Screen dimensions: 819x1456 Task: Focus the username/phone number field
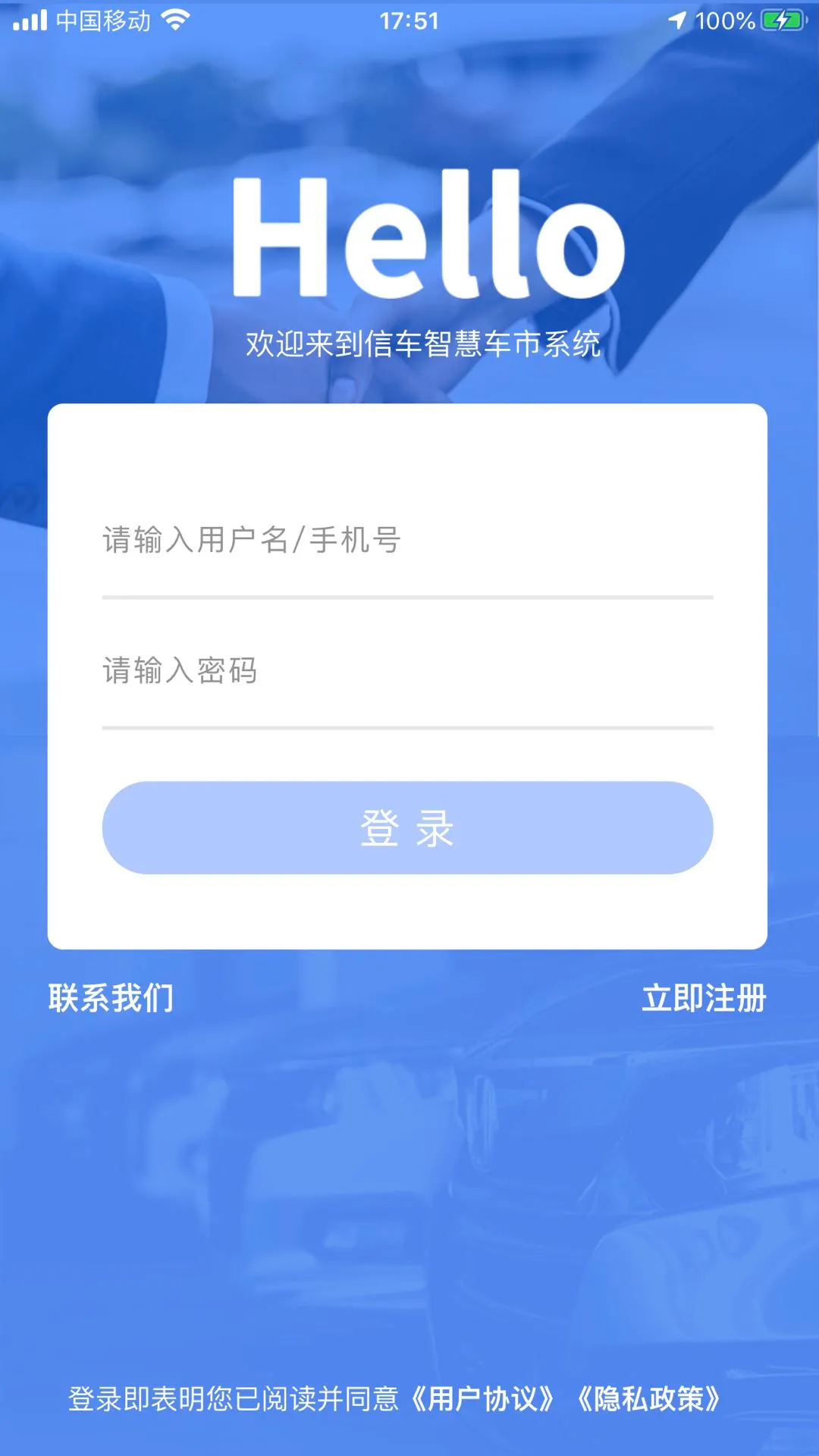pyautogui.click(x=407, y=541)
